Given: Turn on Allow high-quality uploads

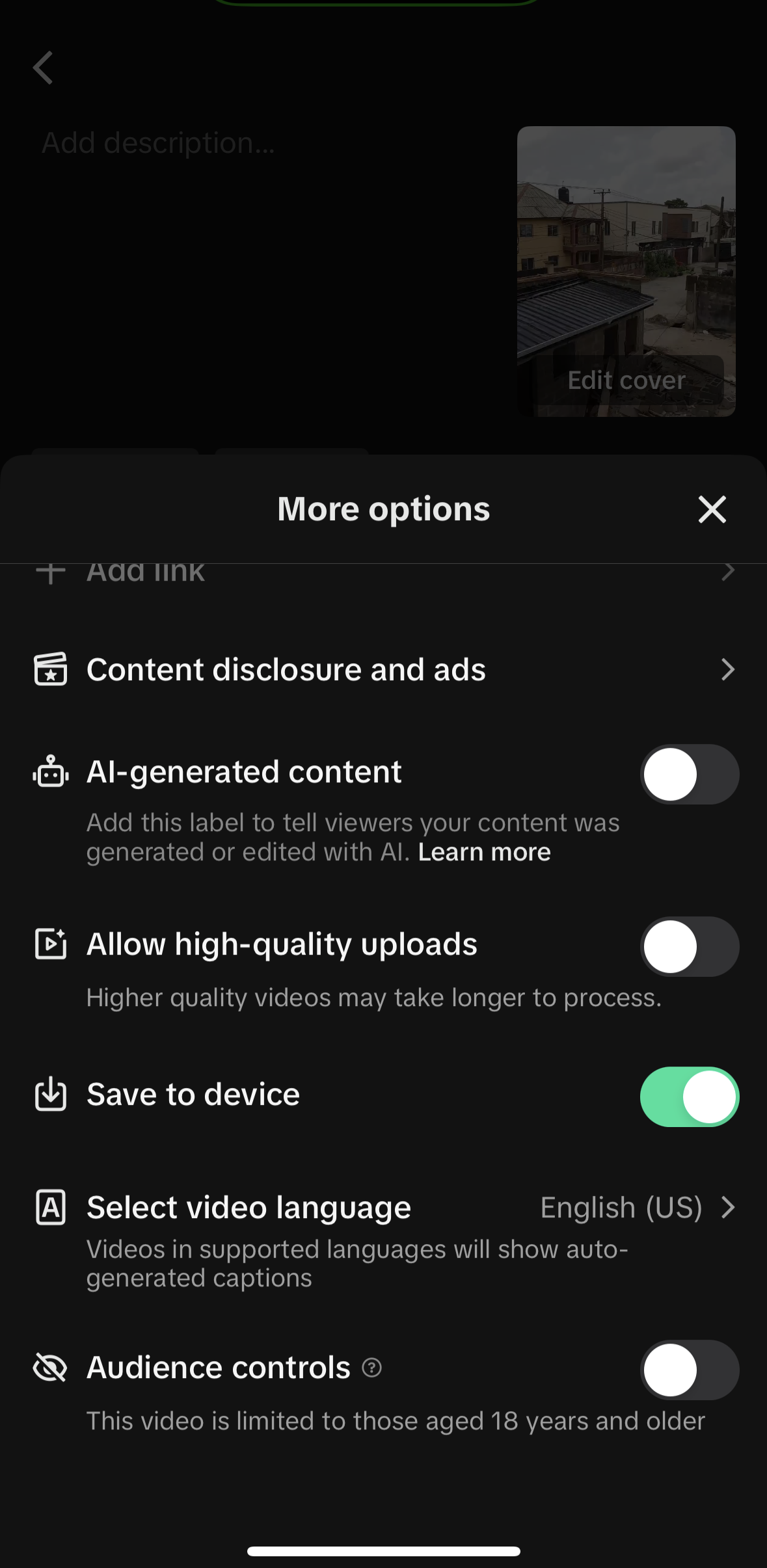Looking at the screenshot, I should [689, 947].
